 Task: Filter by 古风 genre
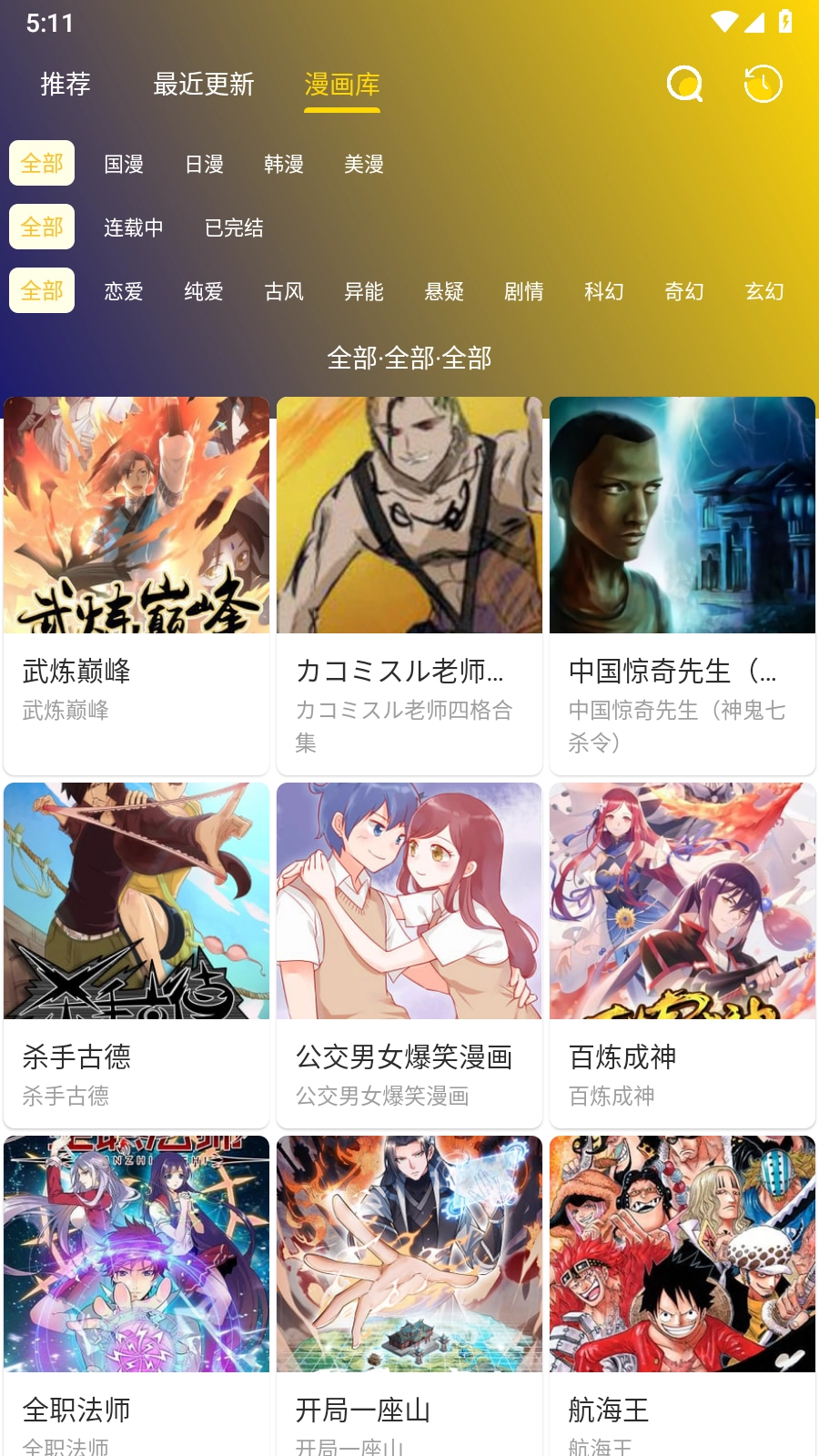[x=284, y=291]
